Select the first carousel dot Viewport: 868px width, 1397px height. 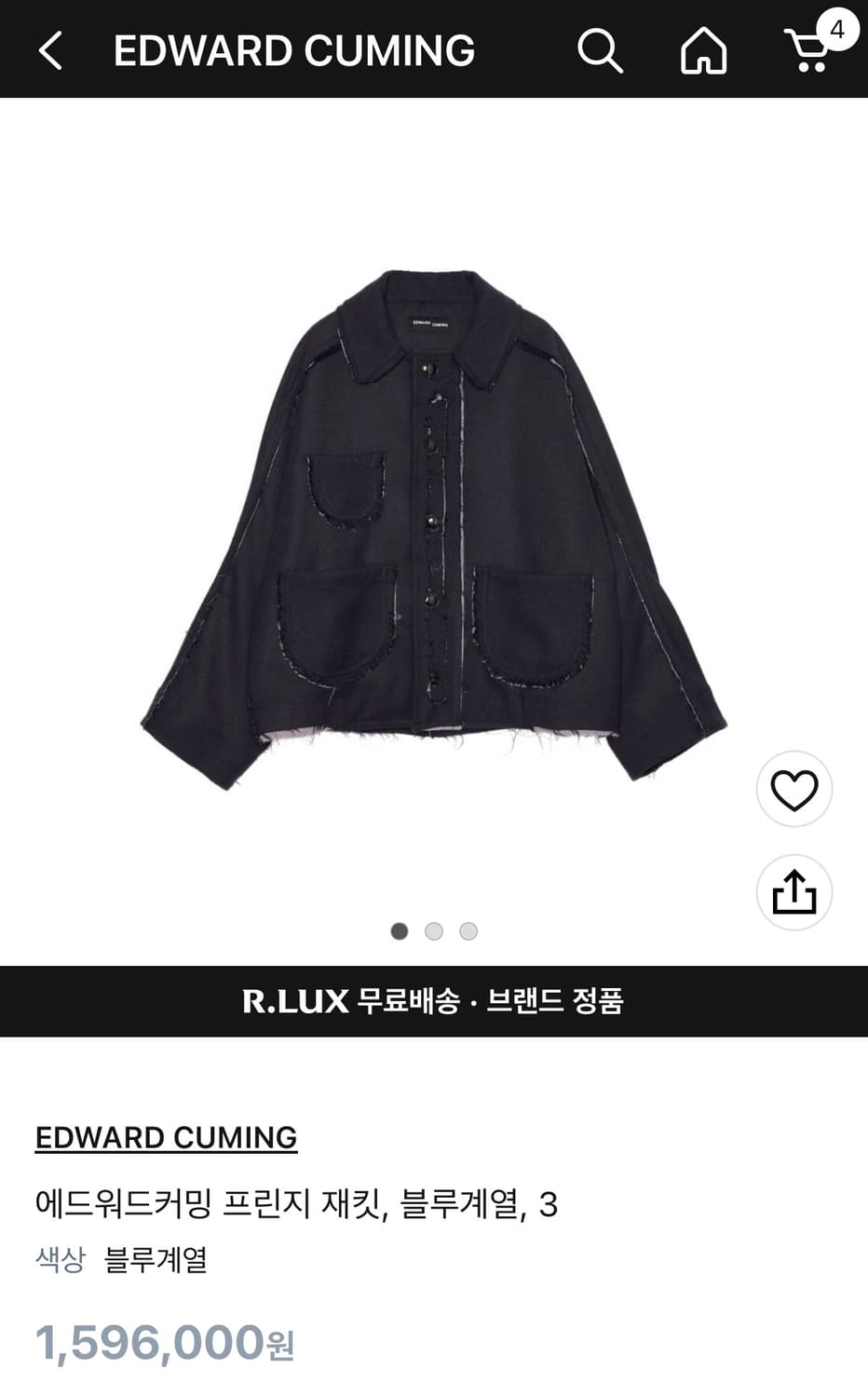pos(400,931)
